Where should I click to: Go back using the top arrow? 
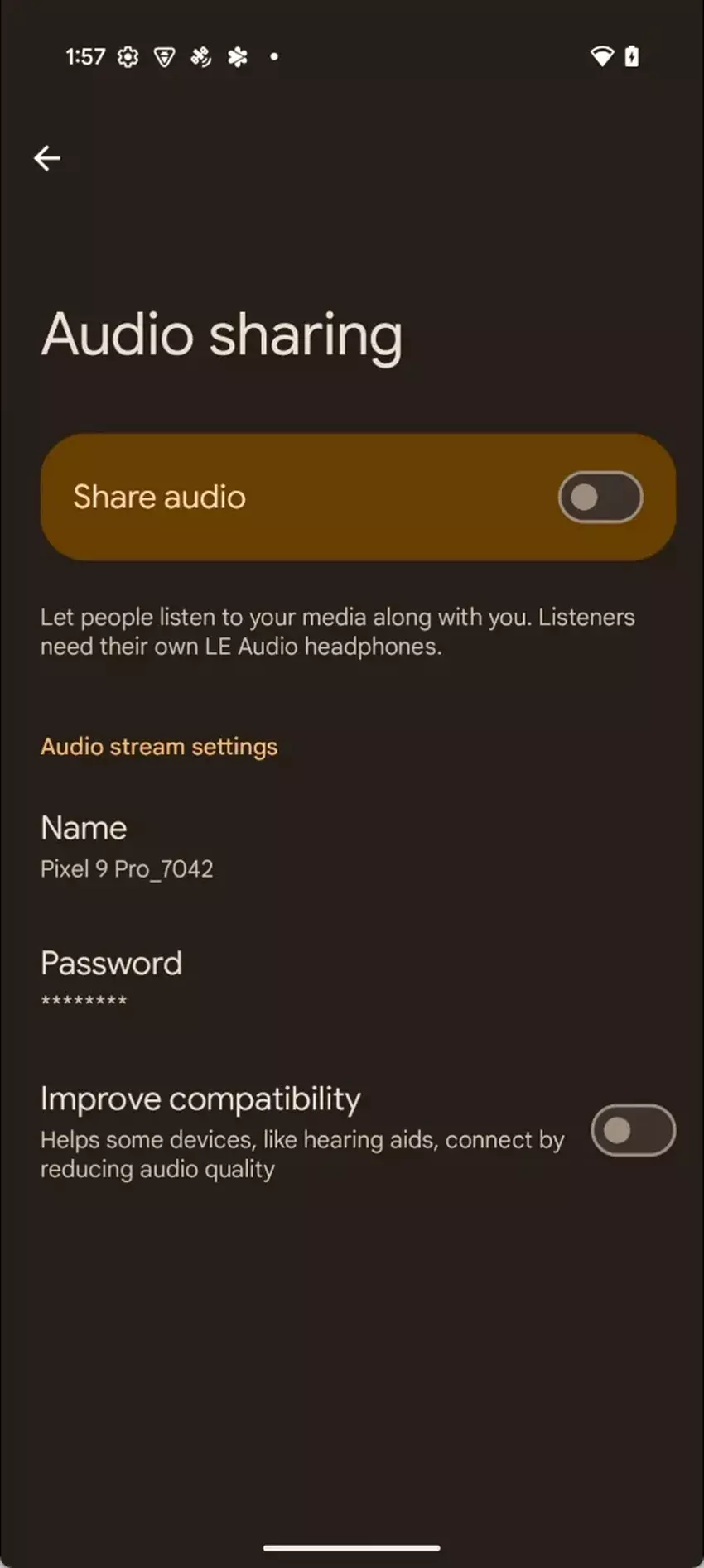click(47, 157)
